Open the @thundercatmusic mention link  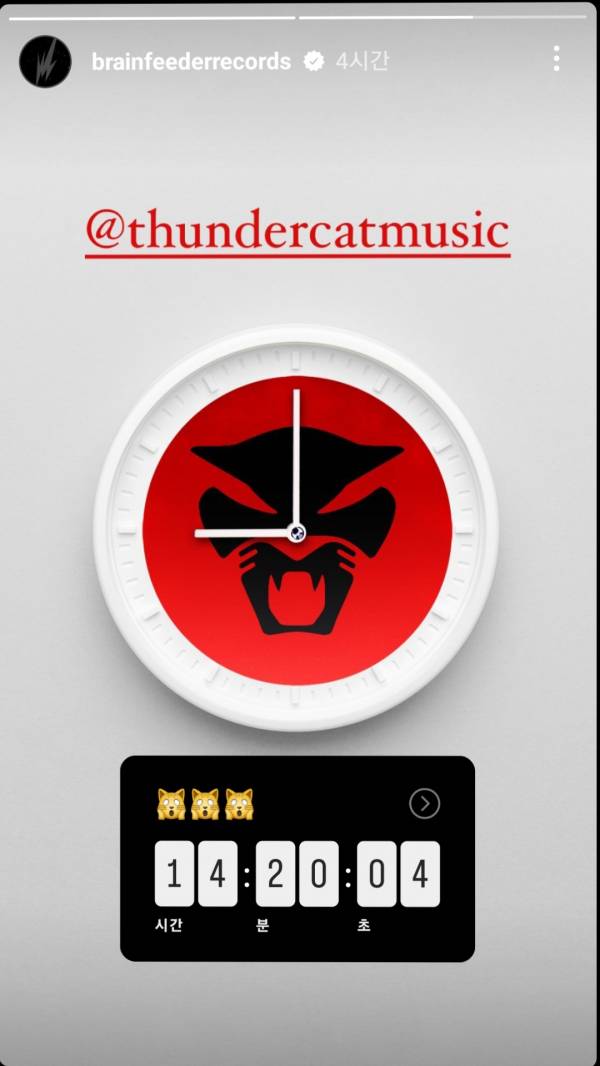pyautogui.click(x=297, y=232)
